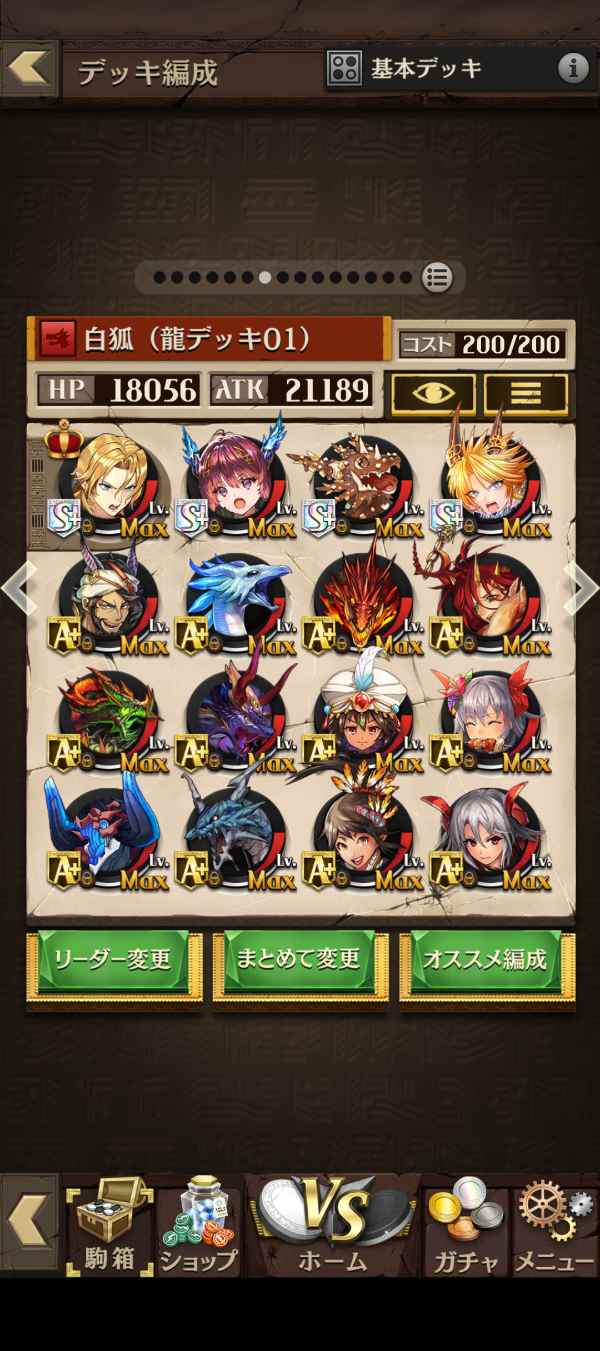Screen dimensions: 600x1351
Task: Go to the previous deck with left arrow
Action: click(x=17, y=588)
